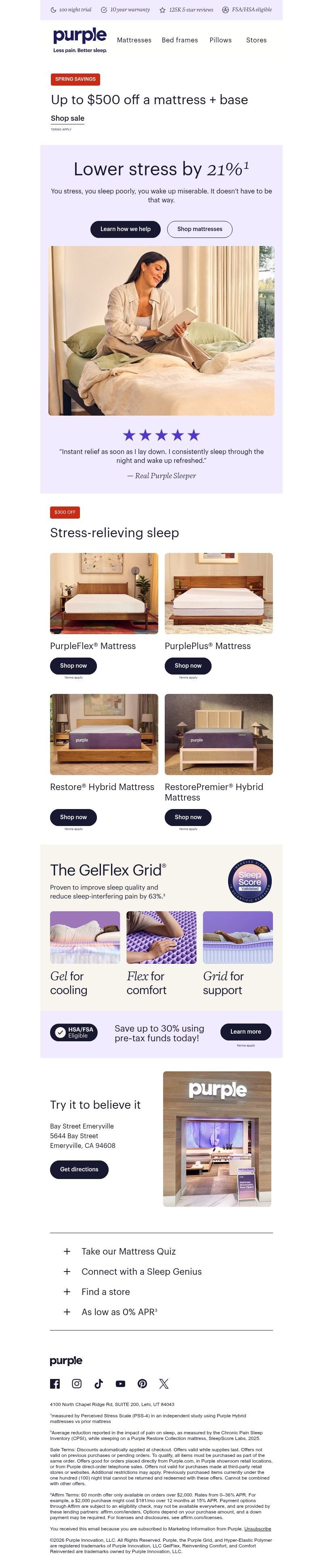Go to Bed frames section
The width and height of the screenshot is (323, 1568).
pos(179,40)
